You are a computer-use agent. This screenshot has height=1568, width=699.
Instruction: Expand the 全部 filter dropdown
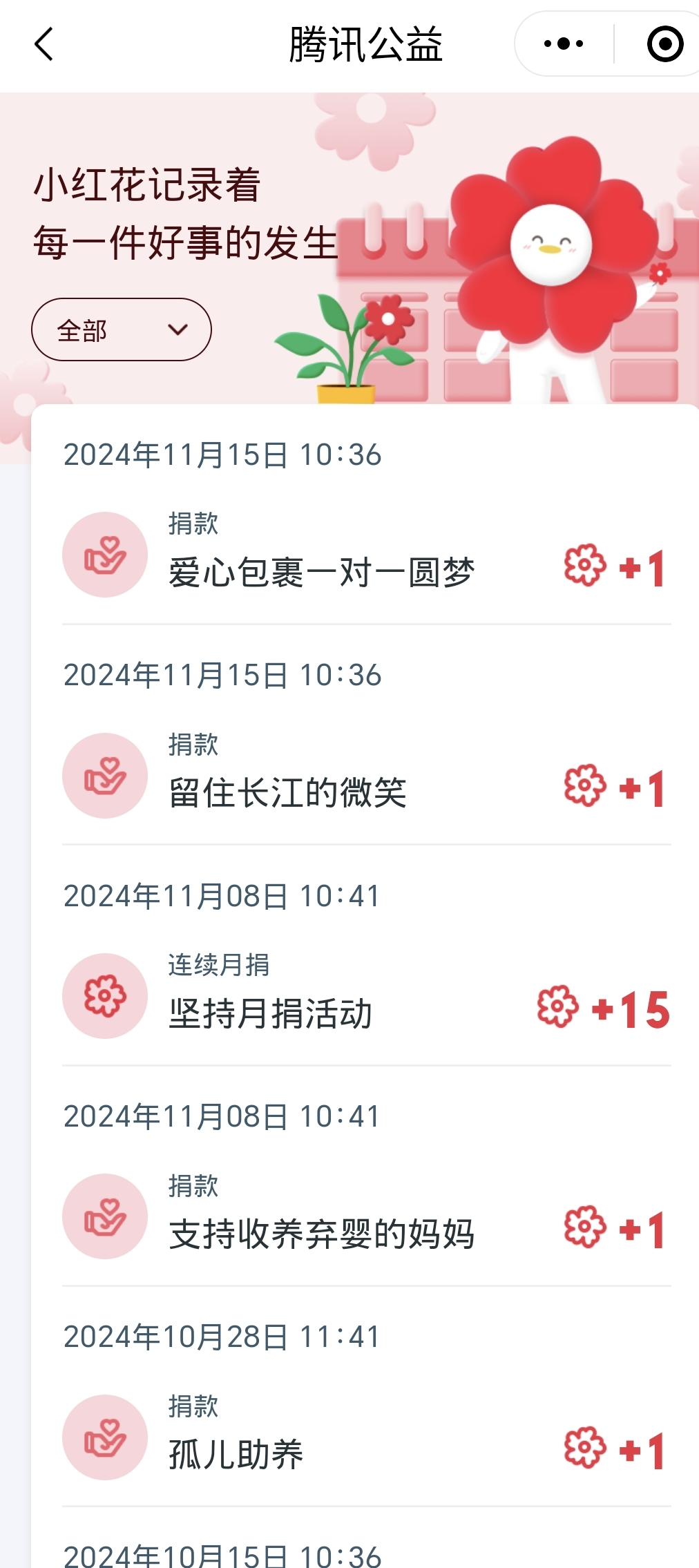point(122,330)
